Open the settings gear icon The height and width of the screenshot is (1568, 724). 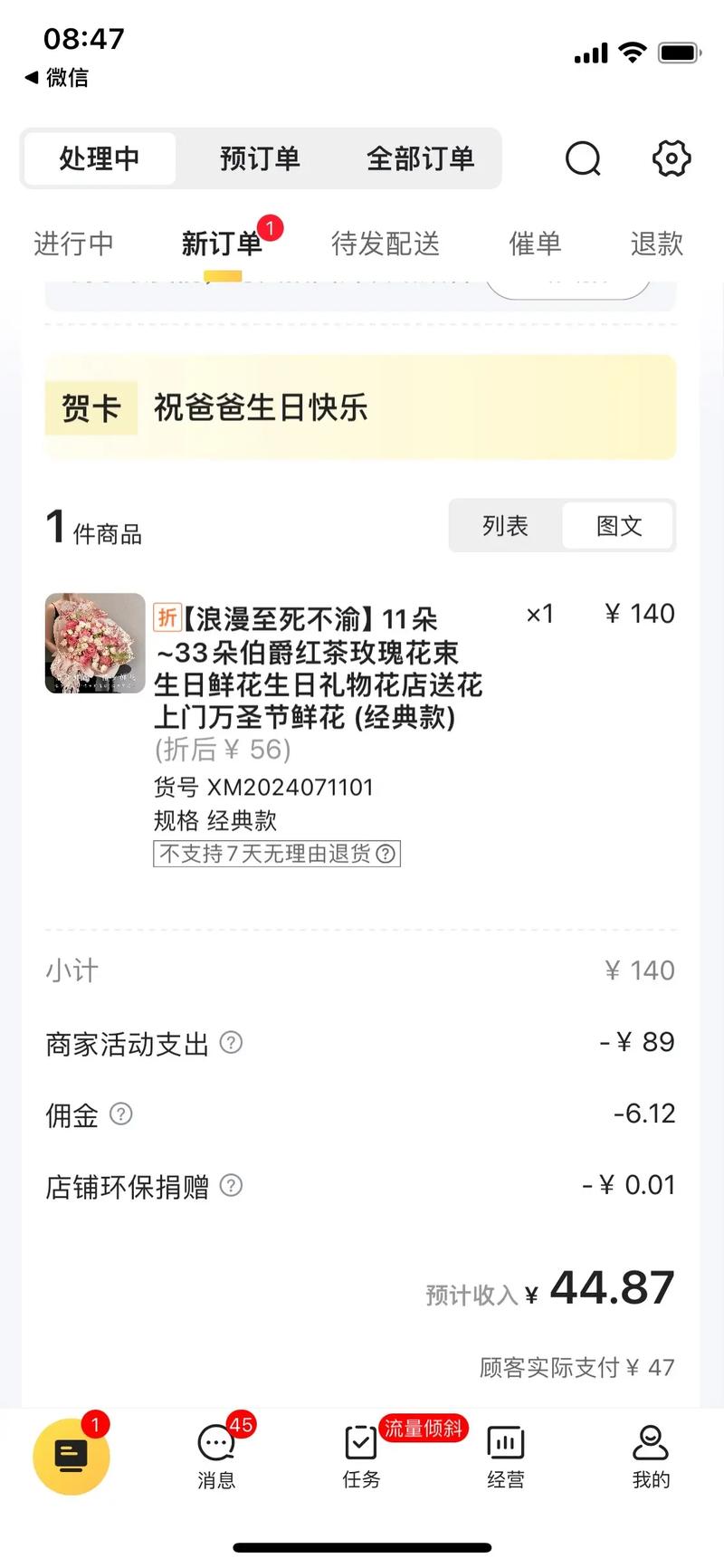coord(671,158)
